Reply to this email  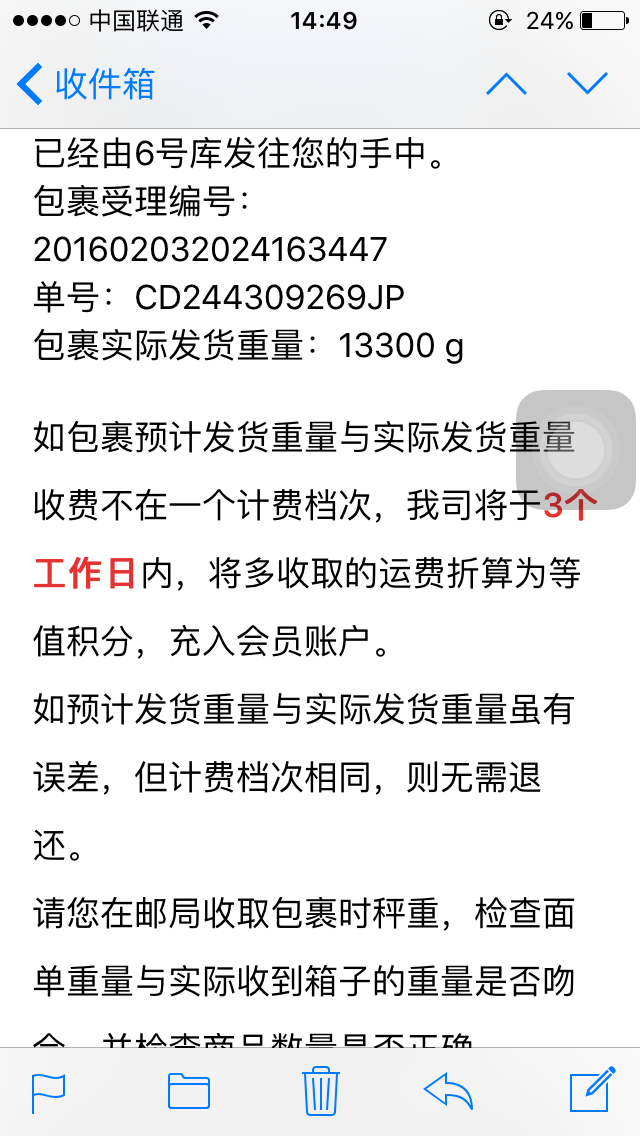coord(448,1091)
